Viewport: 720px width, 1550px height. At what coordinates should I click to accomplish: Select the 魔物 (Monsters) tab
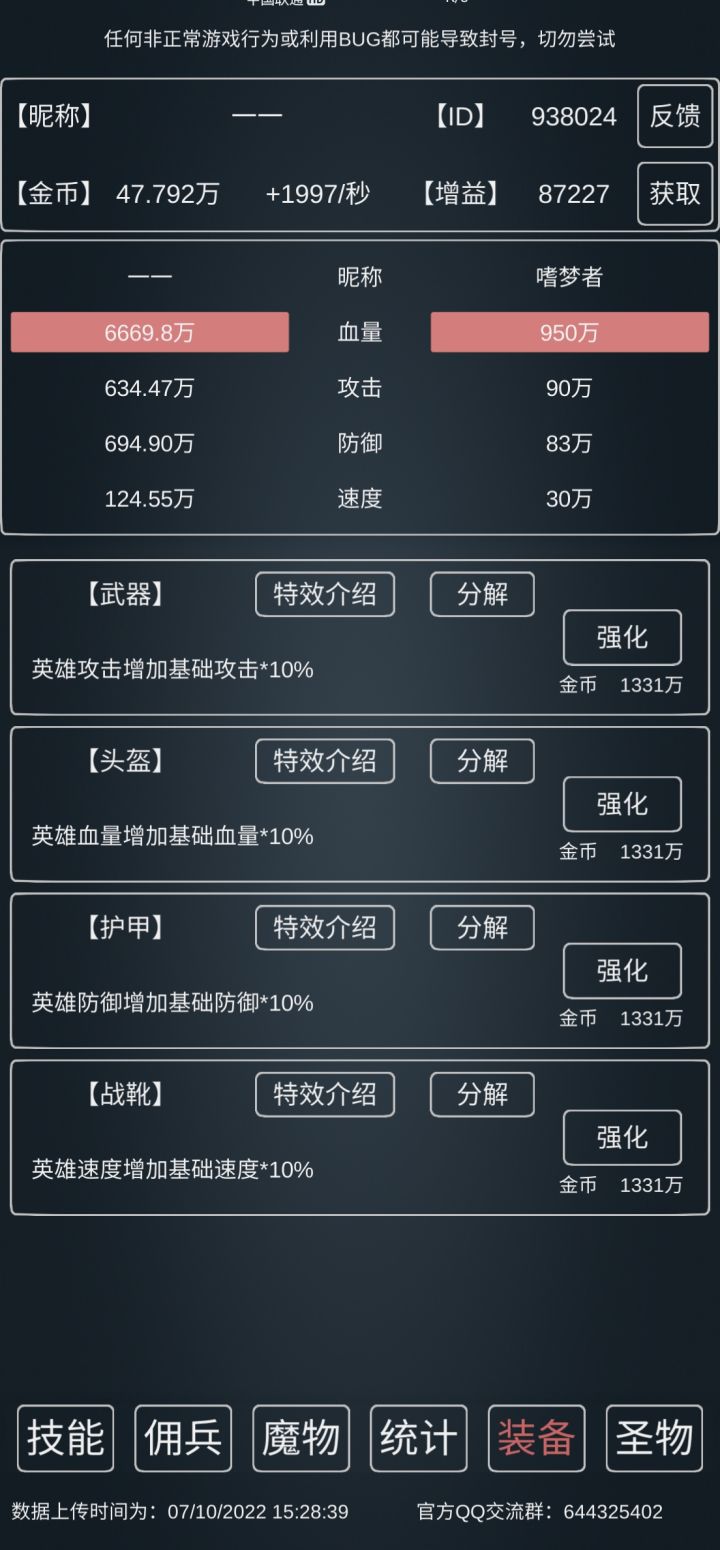coord(301,1438)
